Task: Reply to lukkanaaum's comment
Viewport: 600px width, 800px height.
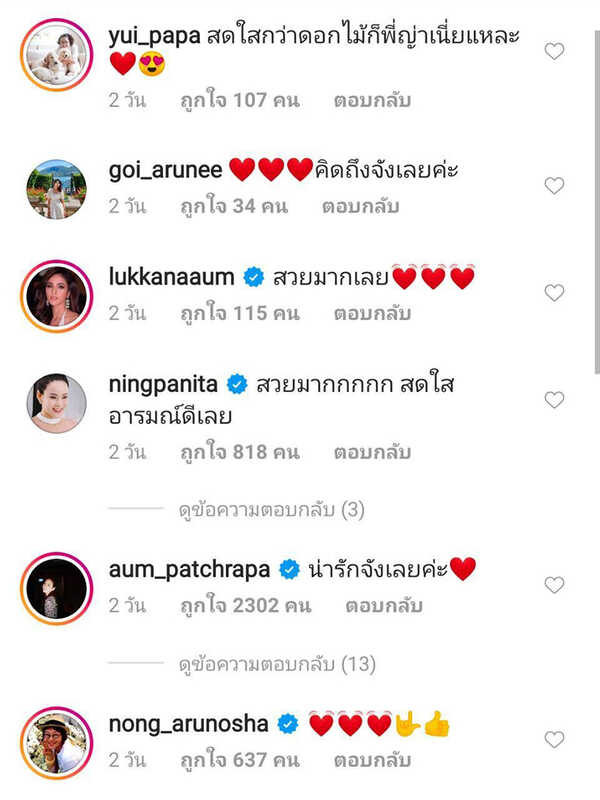Action: pyautogui.click(x=372, y=313)
